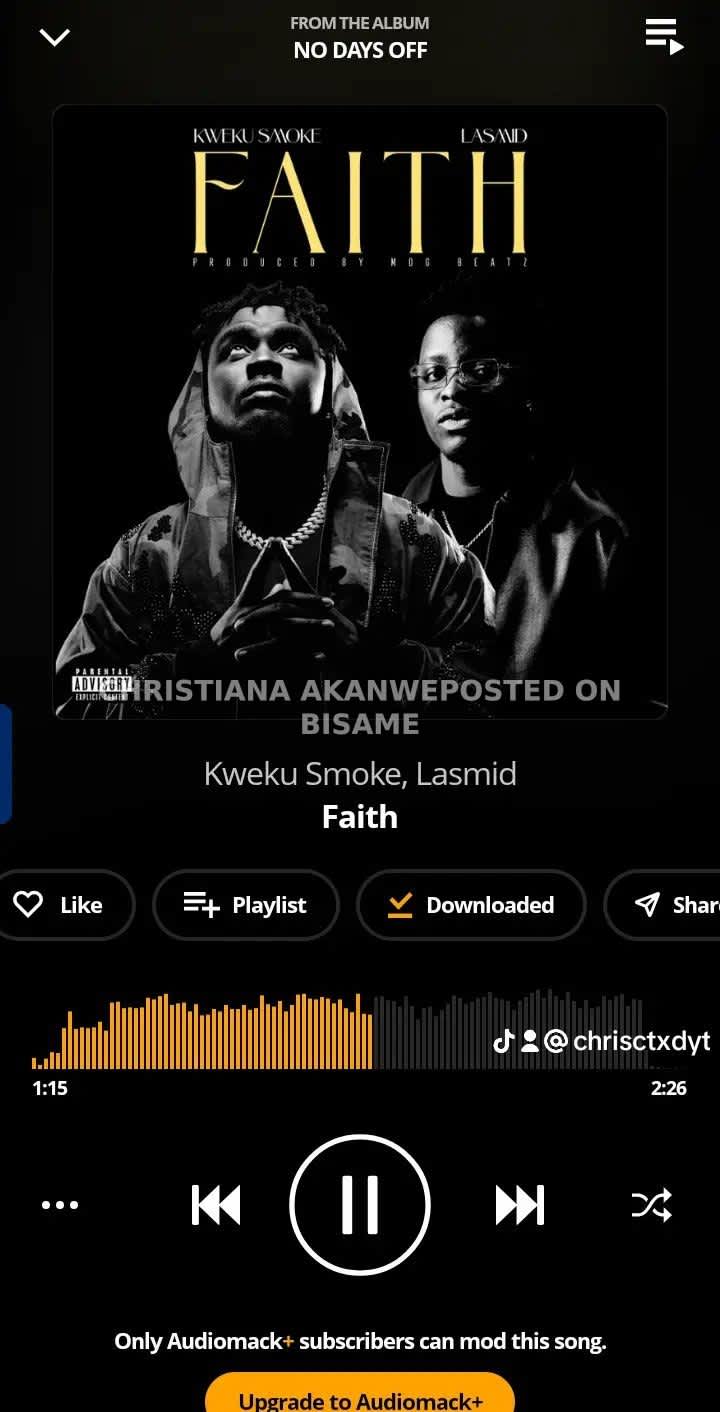Collapse the player with the down chevron
The width and height of the screenshot is (720, 1412).
coord(54,38)
